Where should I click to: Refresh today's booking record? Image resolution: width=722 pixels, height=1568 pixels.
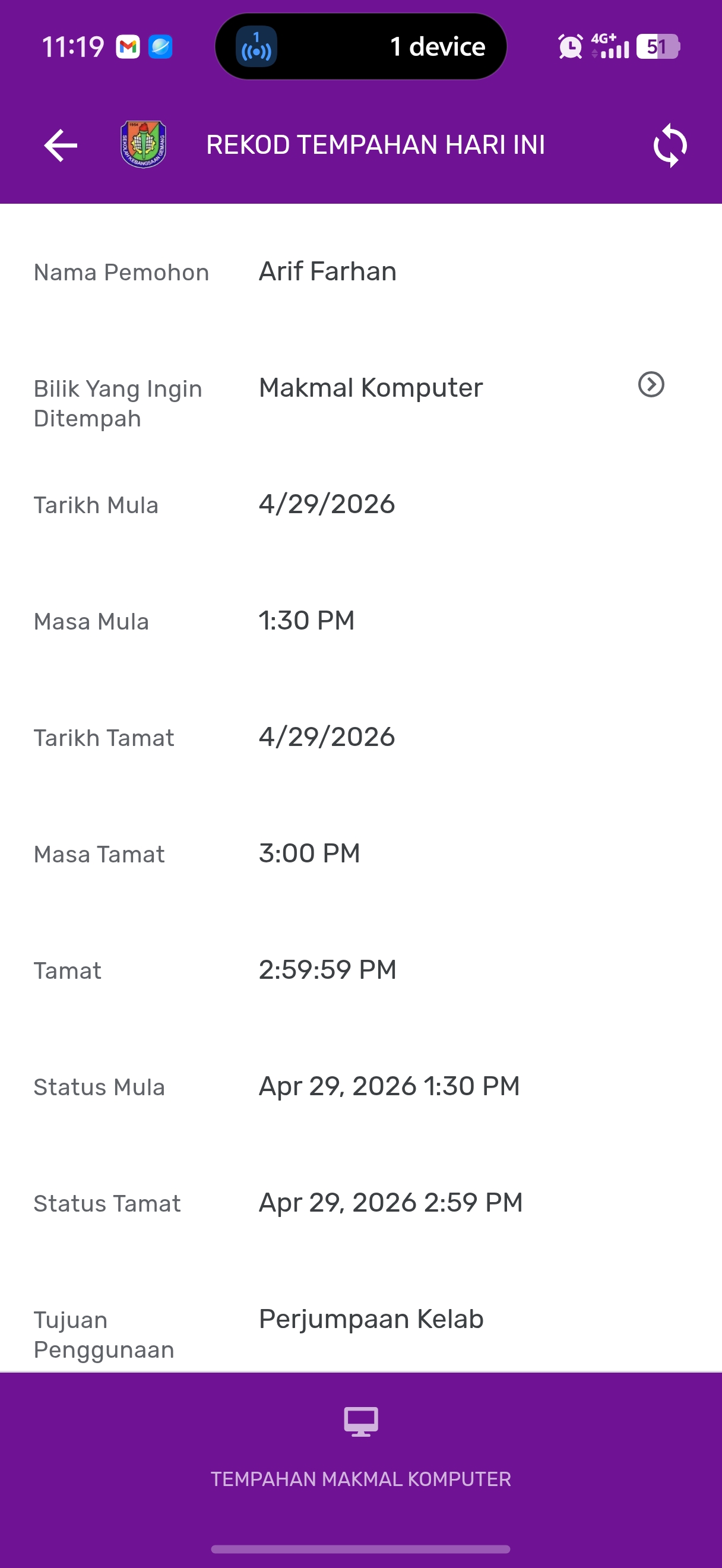670,146
